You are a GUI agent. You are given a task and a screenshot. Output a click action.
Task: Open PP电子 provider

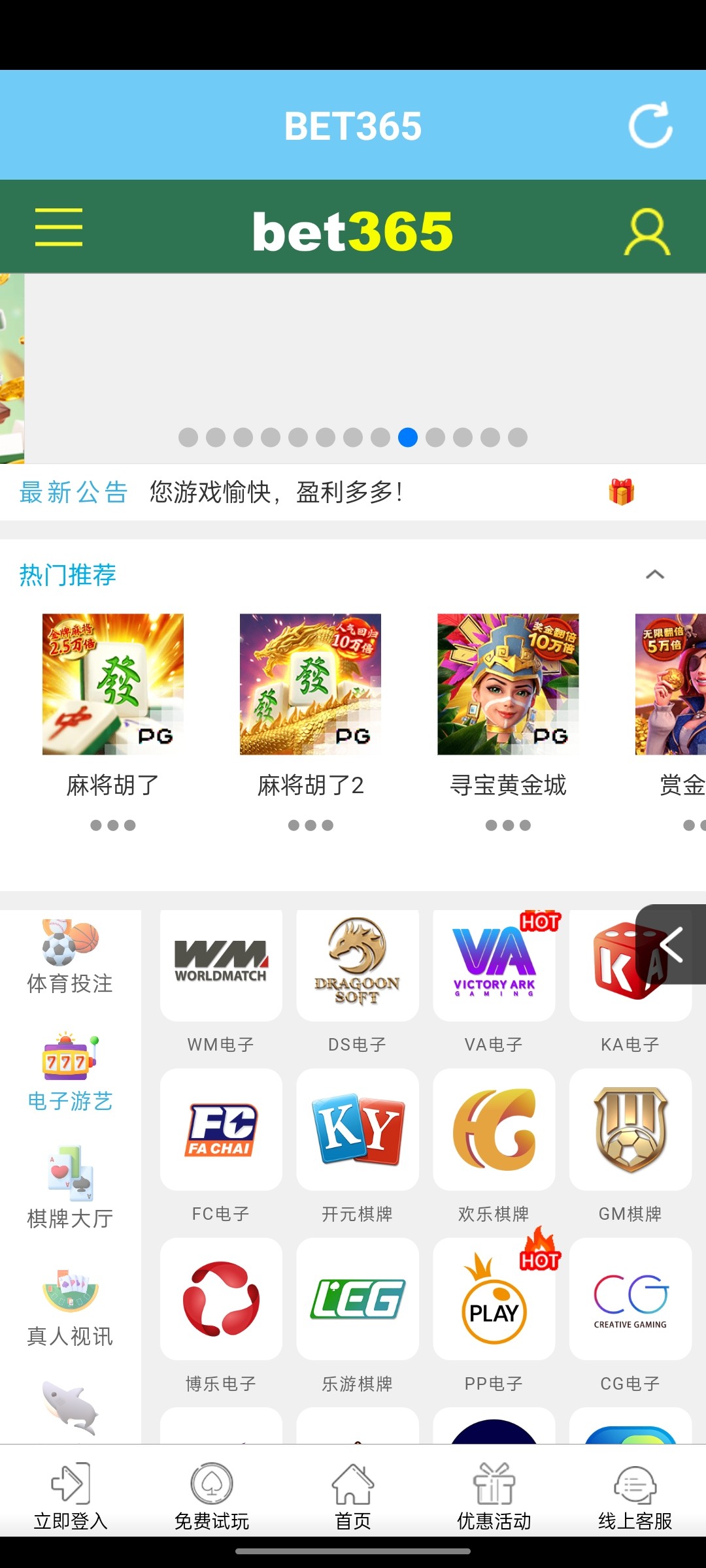coord(494,1300)
